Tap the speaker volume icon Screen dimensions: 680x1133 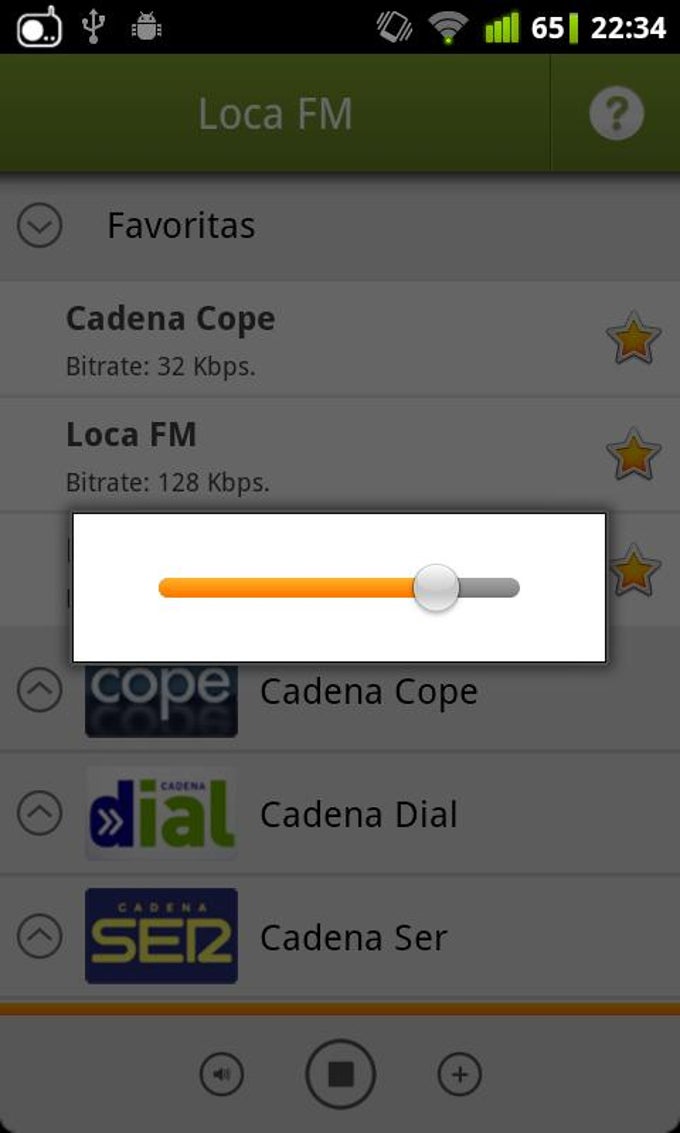click(x=221, y=1075)
